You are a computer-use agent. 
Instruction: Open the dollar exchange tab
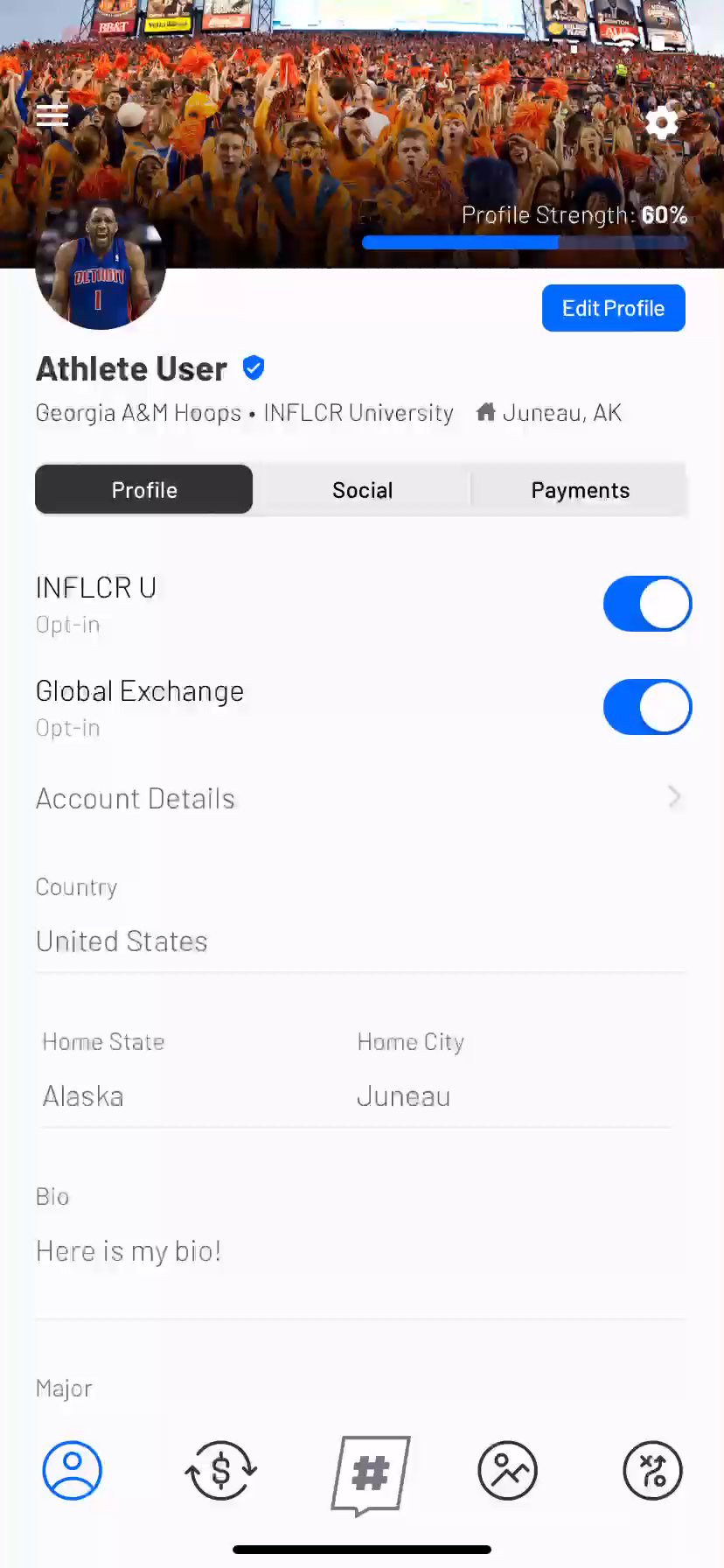[x=220, y=1471]
